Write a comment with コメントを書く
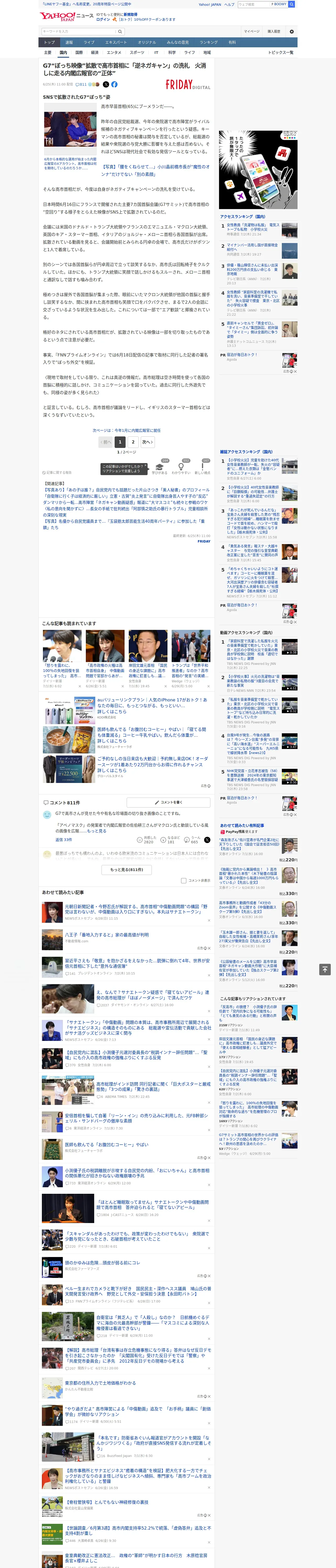This screenshot has height=1568, width=336. point(168,802)
